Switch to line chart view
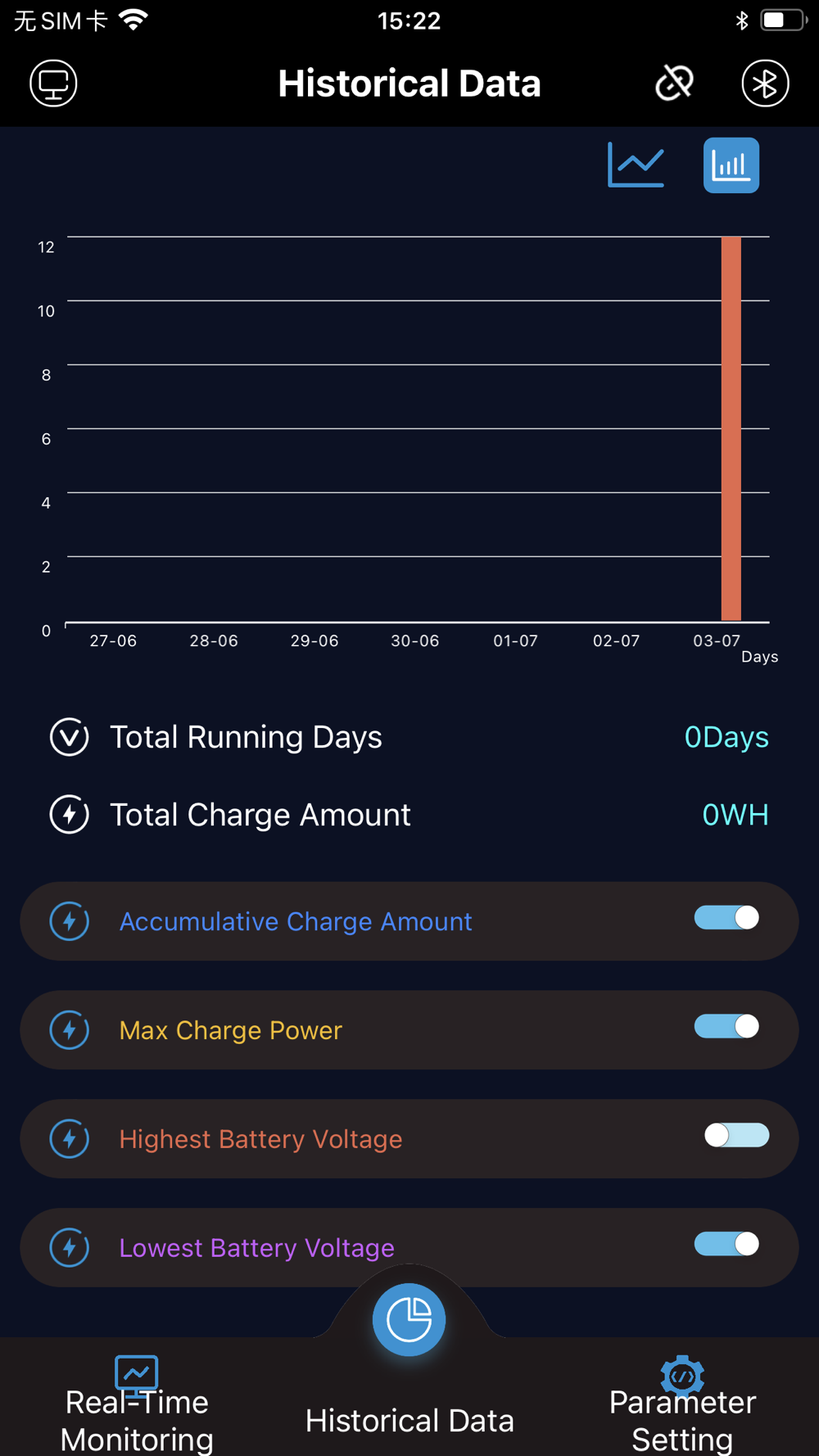The width and height of the screenshot is (819, 1456). tap(636, 165)
